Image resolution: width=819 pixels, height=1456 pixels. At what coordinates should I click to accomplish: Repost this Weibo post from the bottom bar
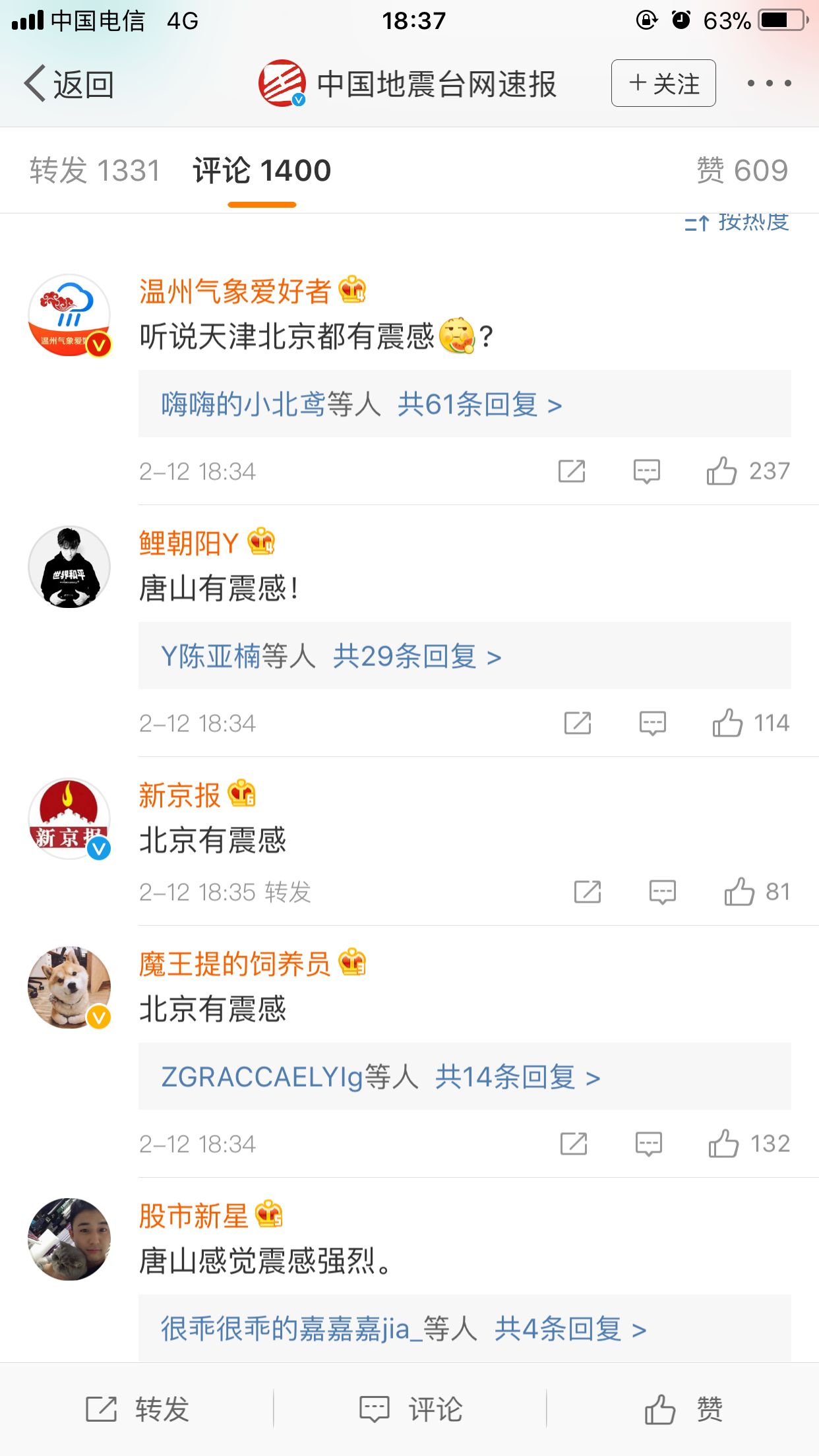click(137, 1409)
